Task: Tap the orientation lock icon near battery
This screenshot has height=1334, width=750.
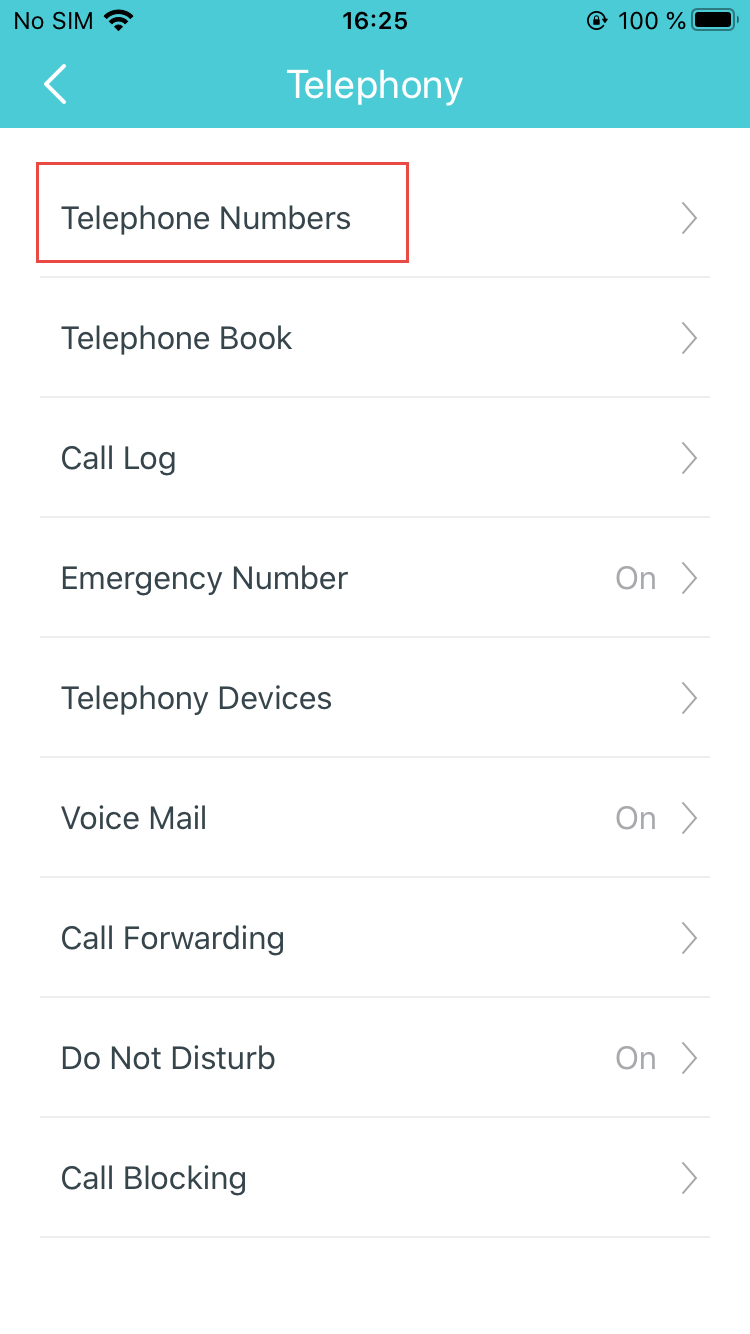Action: pyautogui.click(x=597, y=19)
